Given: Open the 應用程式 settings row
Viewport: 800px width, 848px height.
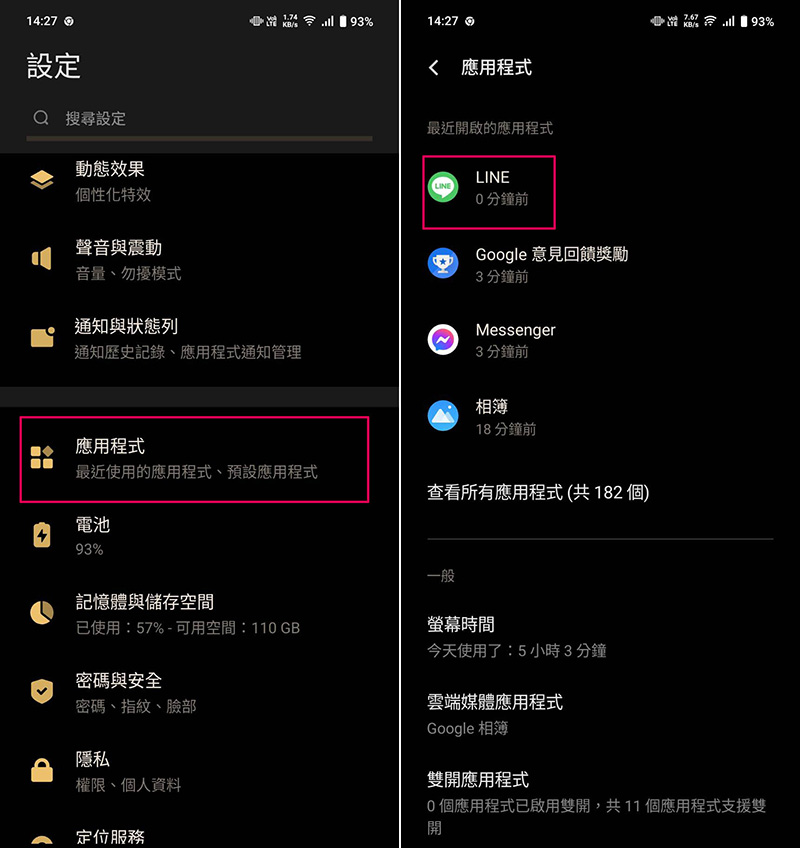Looking at the screenshot, I should click(195, 459).
